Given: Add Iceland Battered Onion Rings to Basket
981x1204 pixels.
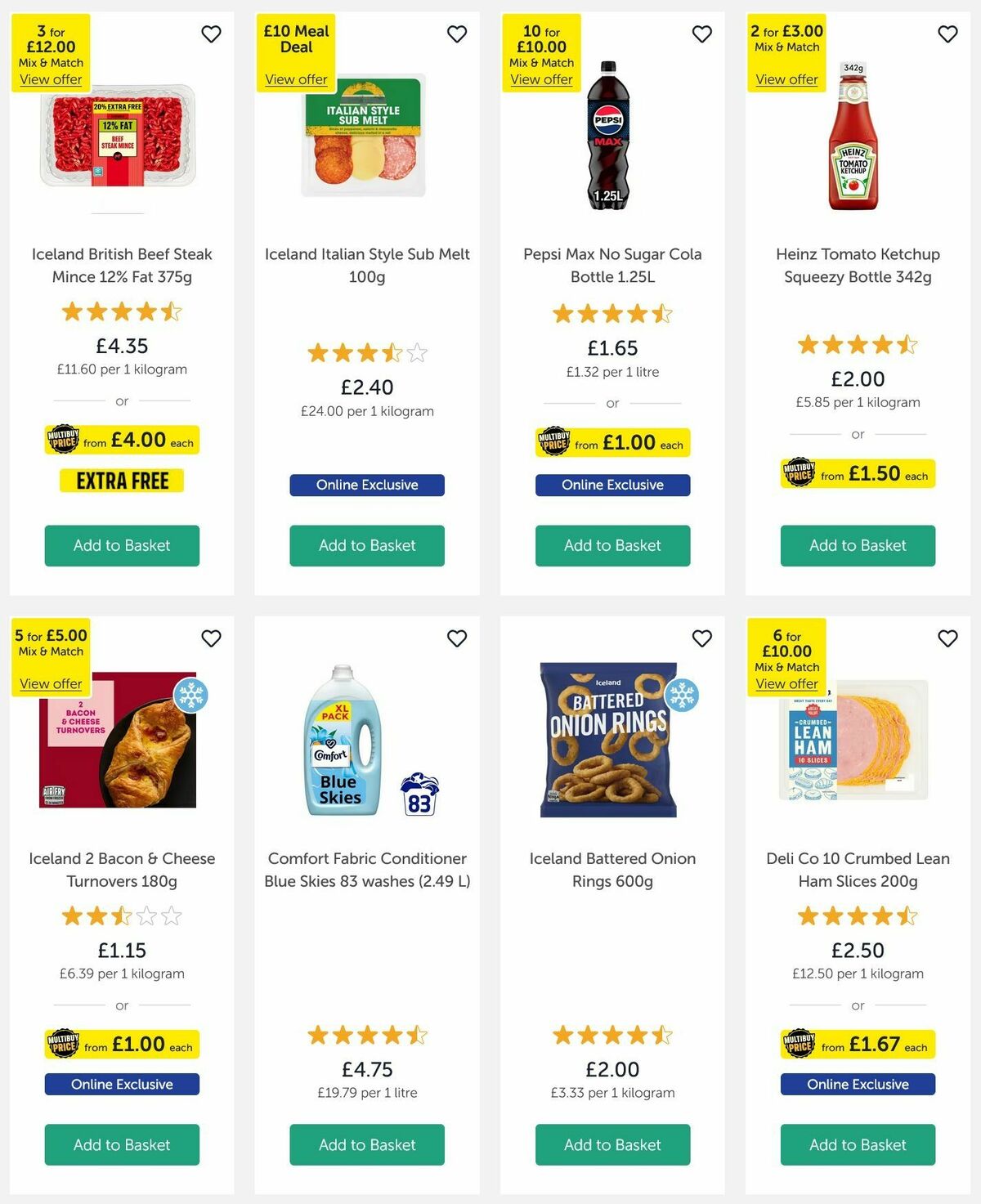Looking at the screenshot, I should click(x=611, y=1145).
